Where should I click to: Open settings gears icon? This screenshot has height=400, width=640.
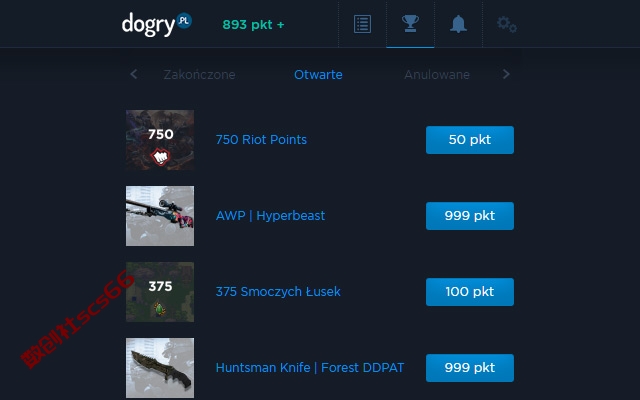(506, 24)
